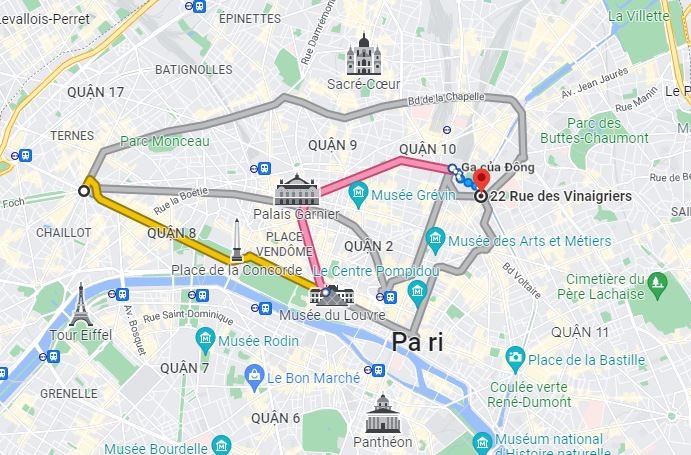Tap the Ga của Đông station marker
691x455 pixels.
click(453, 169)
